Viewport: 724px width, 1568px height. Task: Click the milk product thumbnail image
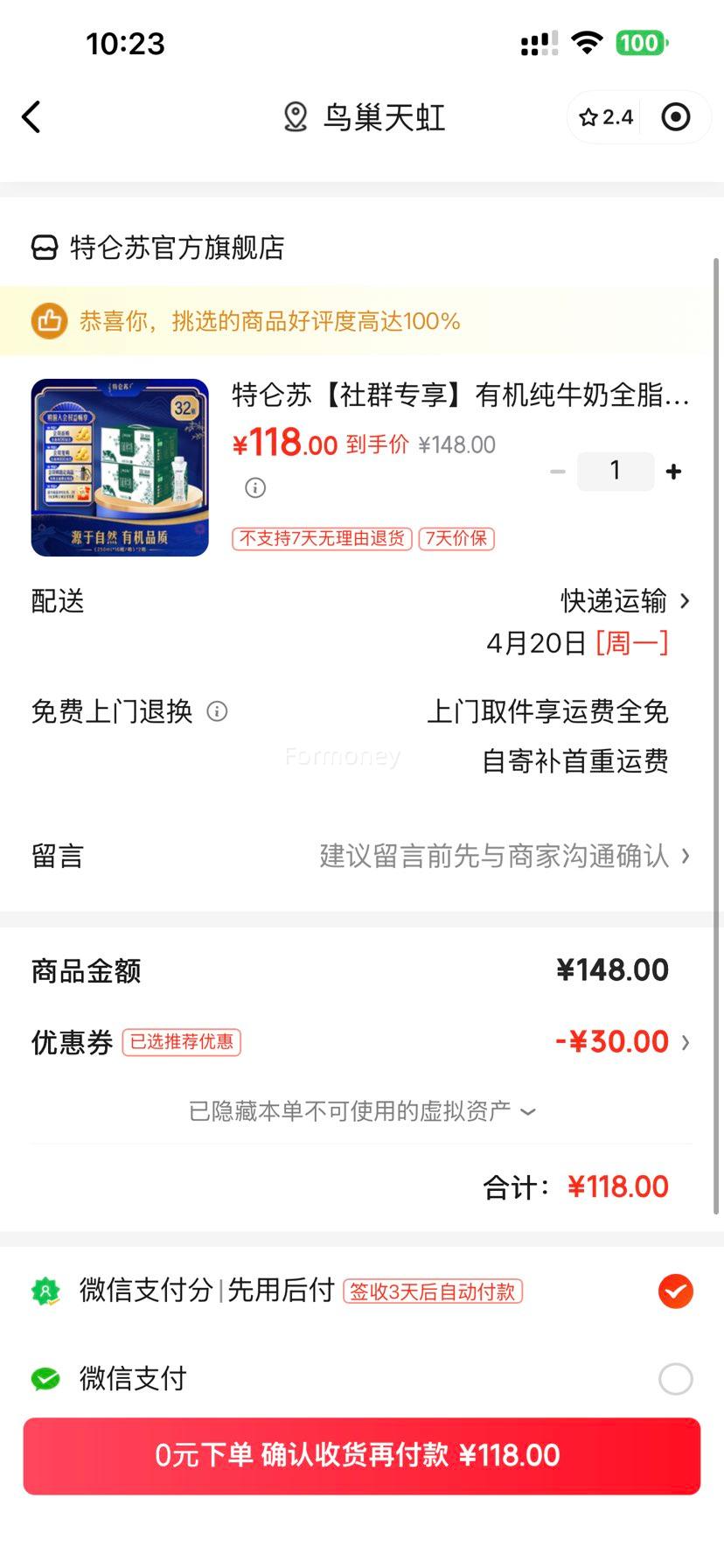point(119,468)
